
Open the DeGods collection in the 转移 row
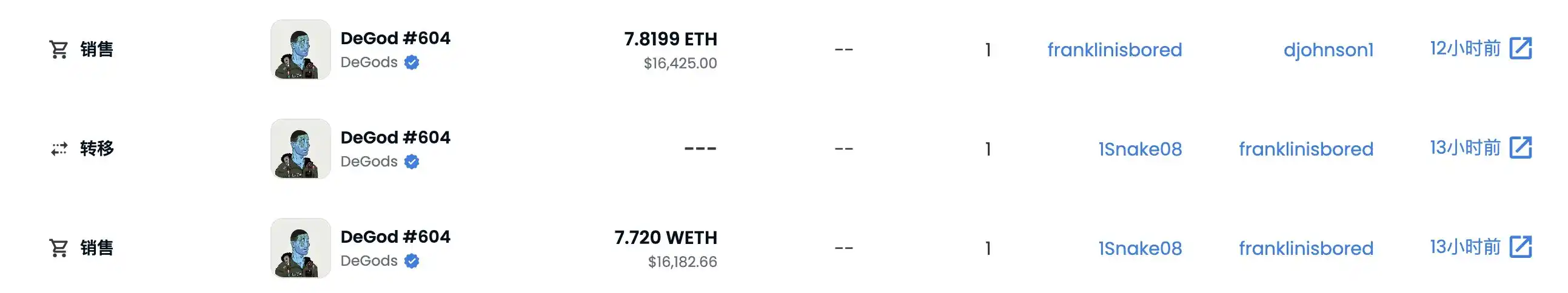click(369, 162)
